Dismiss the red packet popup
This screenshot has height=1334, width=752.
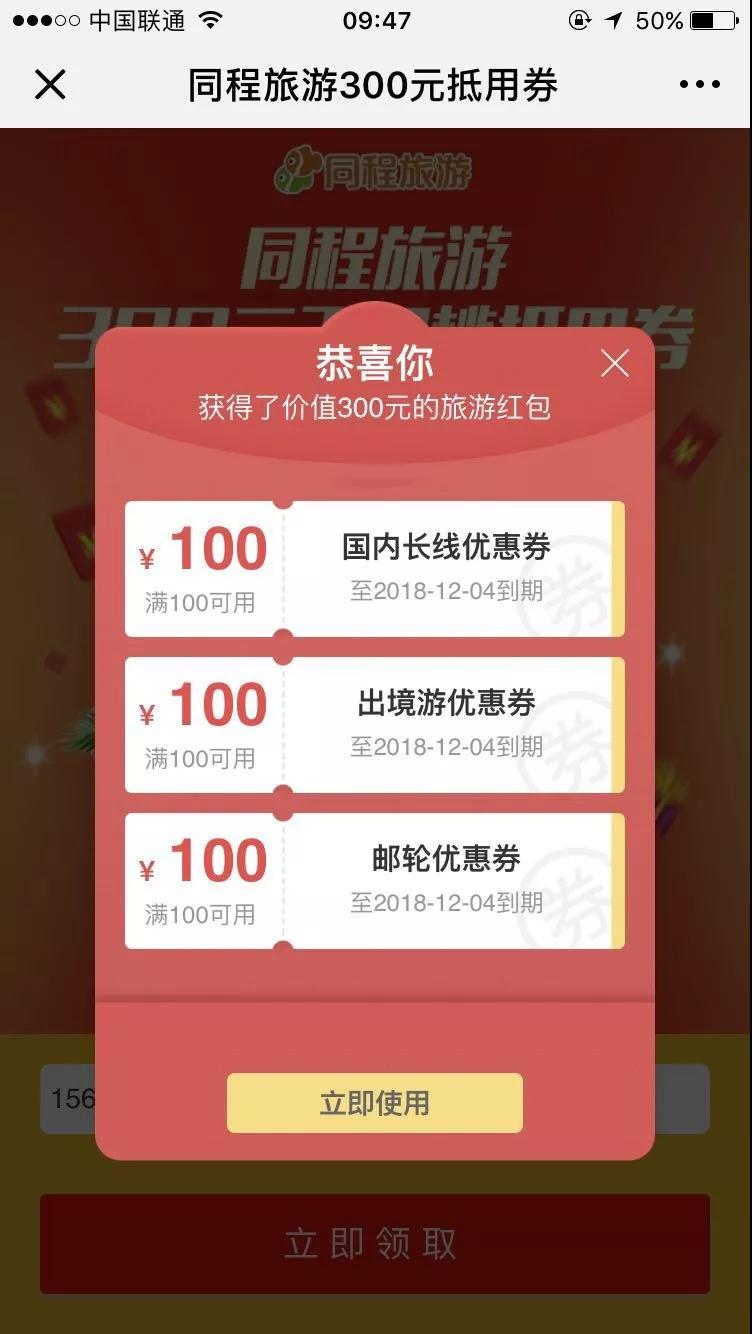(614, 363)
